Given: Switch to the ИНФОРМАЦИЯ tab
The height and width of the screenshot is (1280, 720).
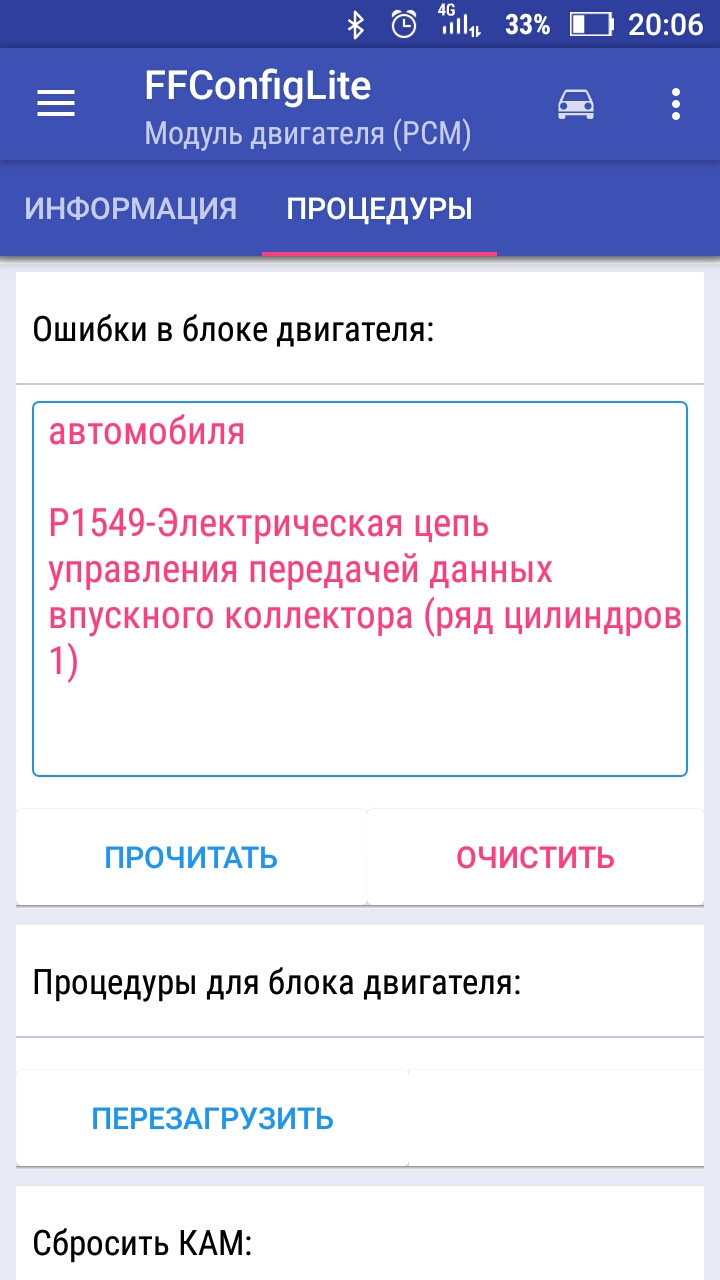Looking at the screenshot, I should click(131, 209).
